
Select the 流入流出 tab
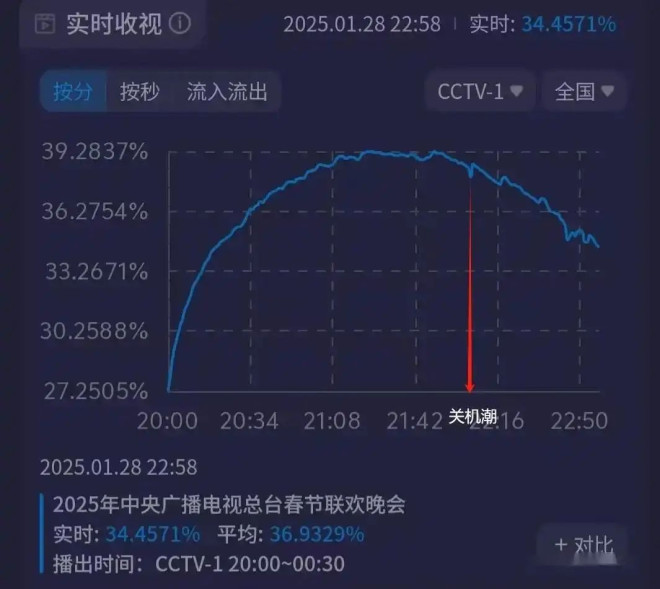click(x=227, y=92)
